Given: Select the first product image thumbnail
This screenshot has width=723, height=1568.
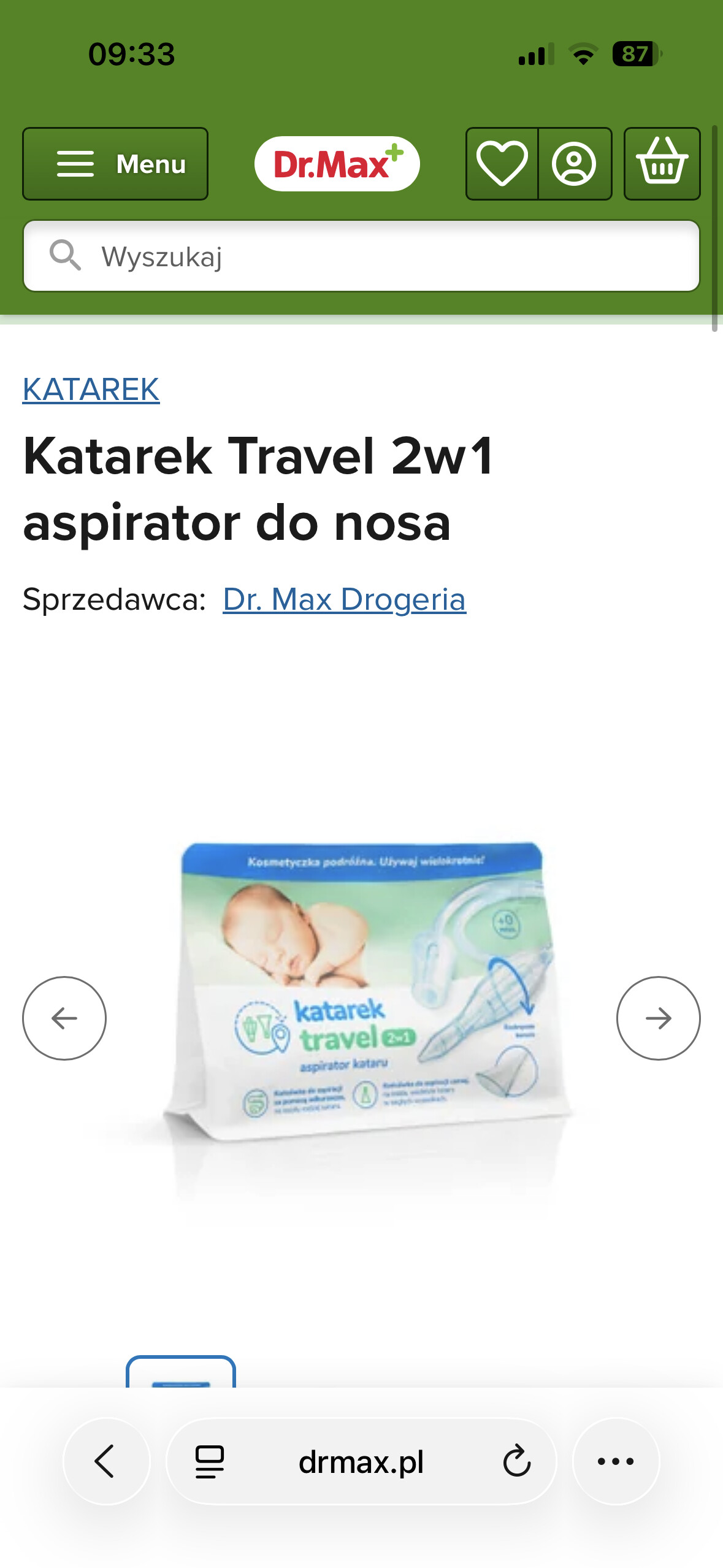Looking at the screenshot, I should 181,1373.
